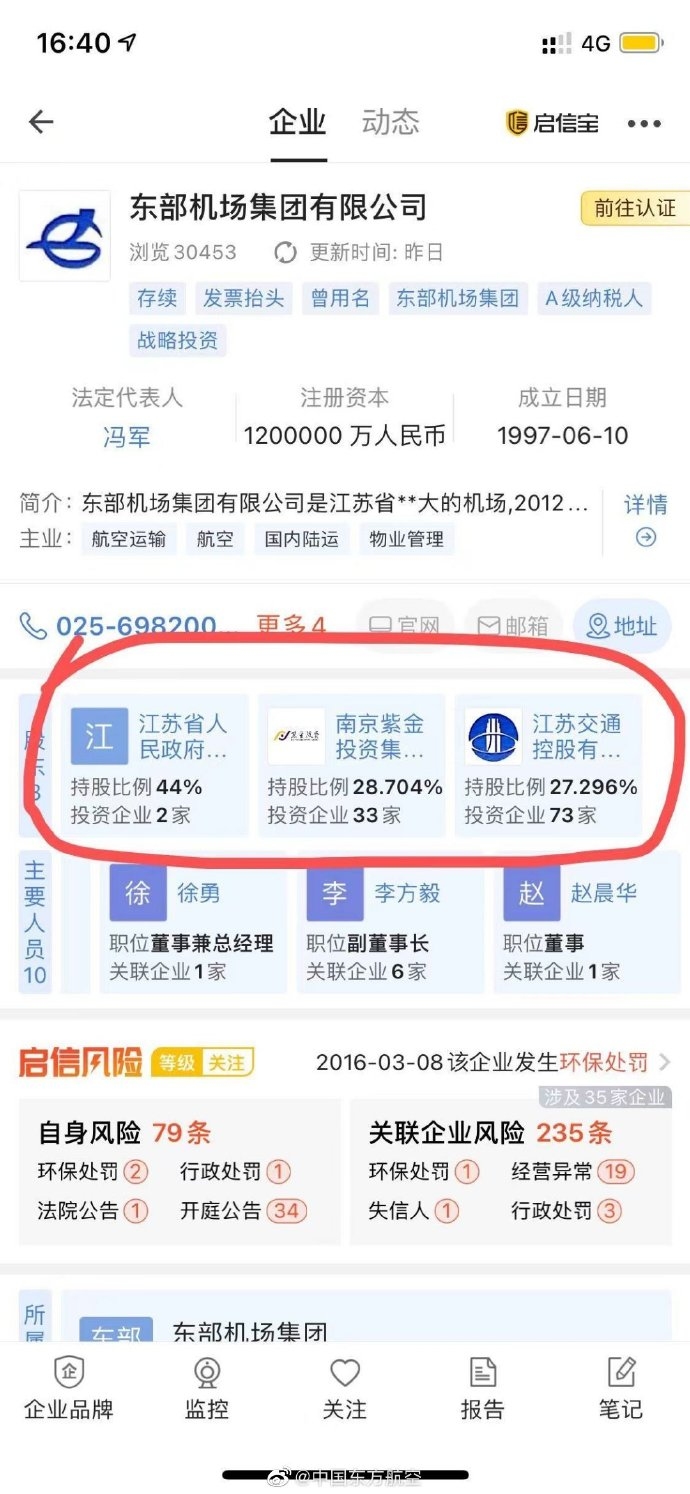Screen dimensions: 690x1494
Task: Open the 自身风险 79条 card
Action: pyautogui.click(x=178, y=1171)
